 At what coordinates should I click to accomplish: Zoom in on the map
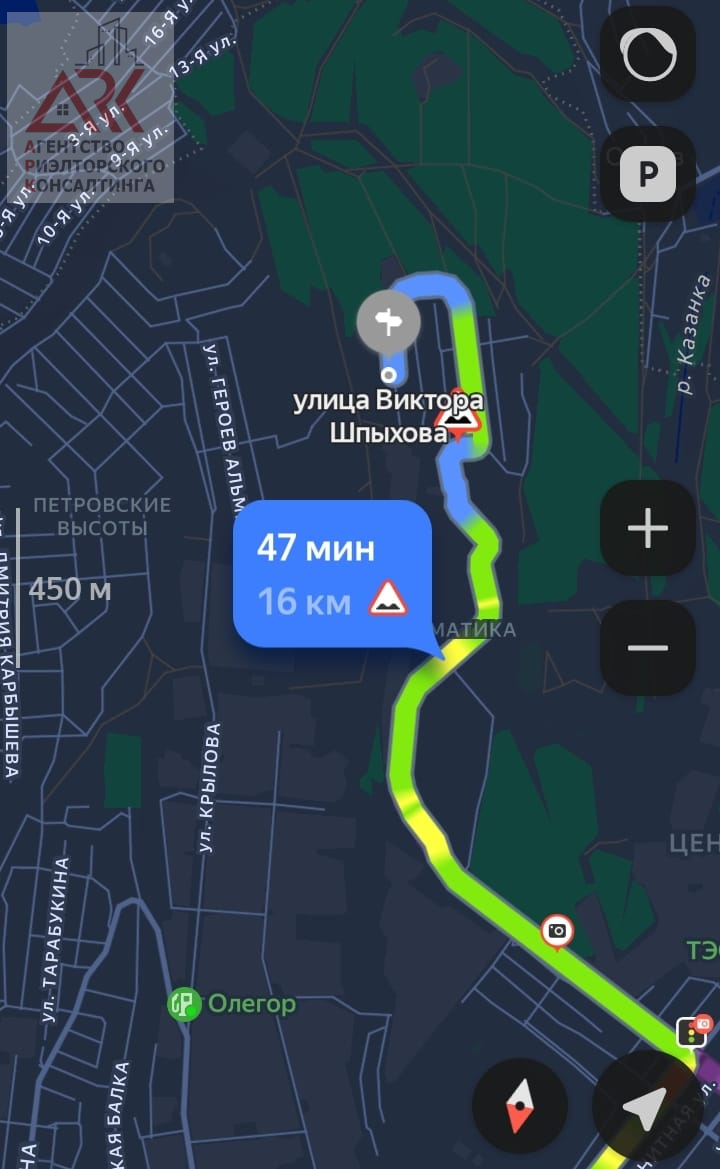click(648, 528)
